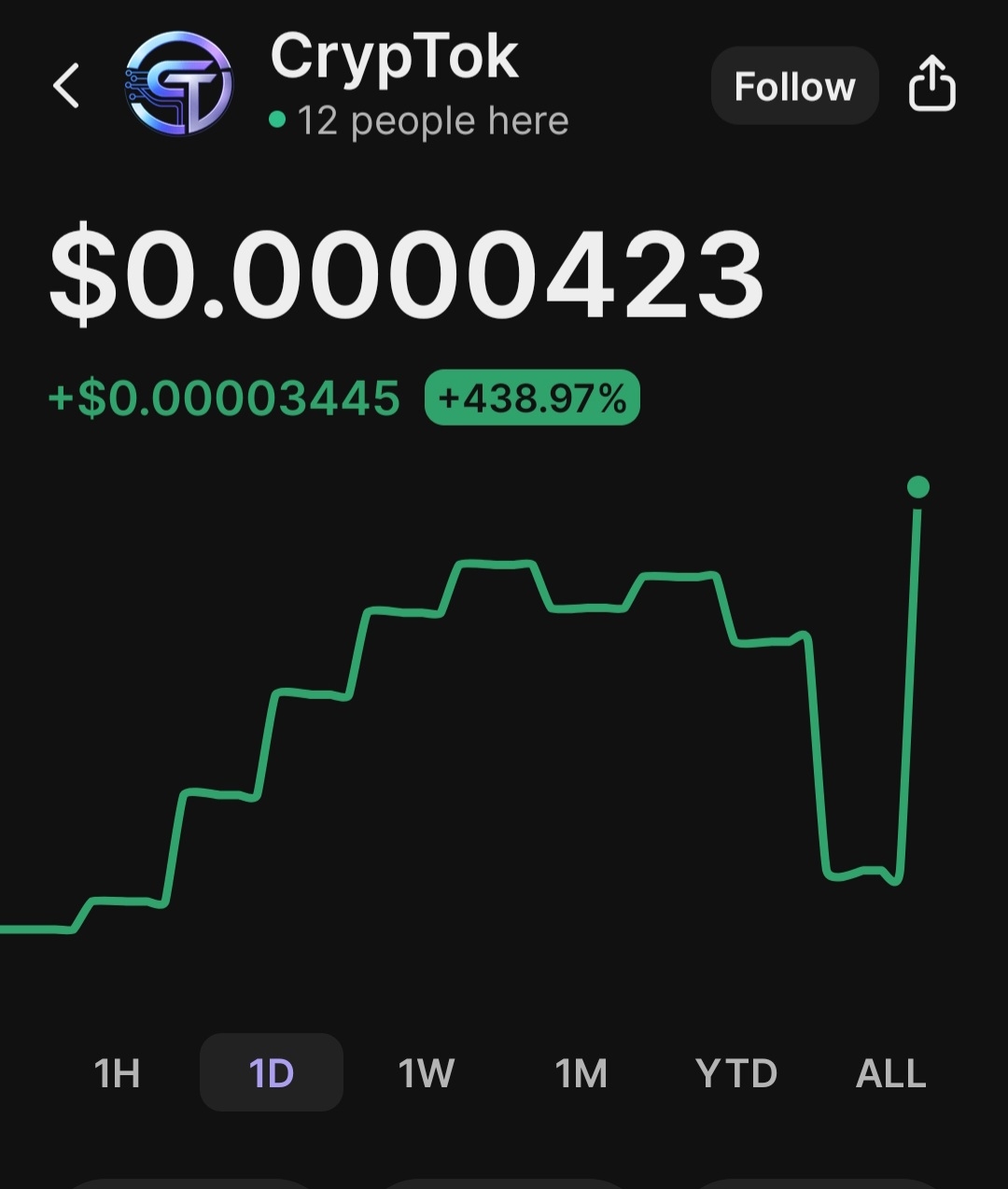Switch chart range to 1H
The image size is (1008, 1189).
click(x=117, y=1073)
